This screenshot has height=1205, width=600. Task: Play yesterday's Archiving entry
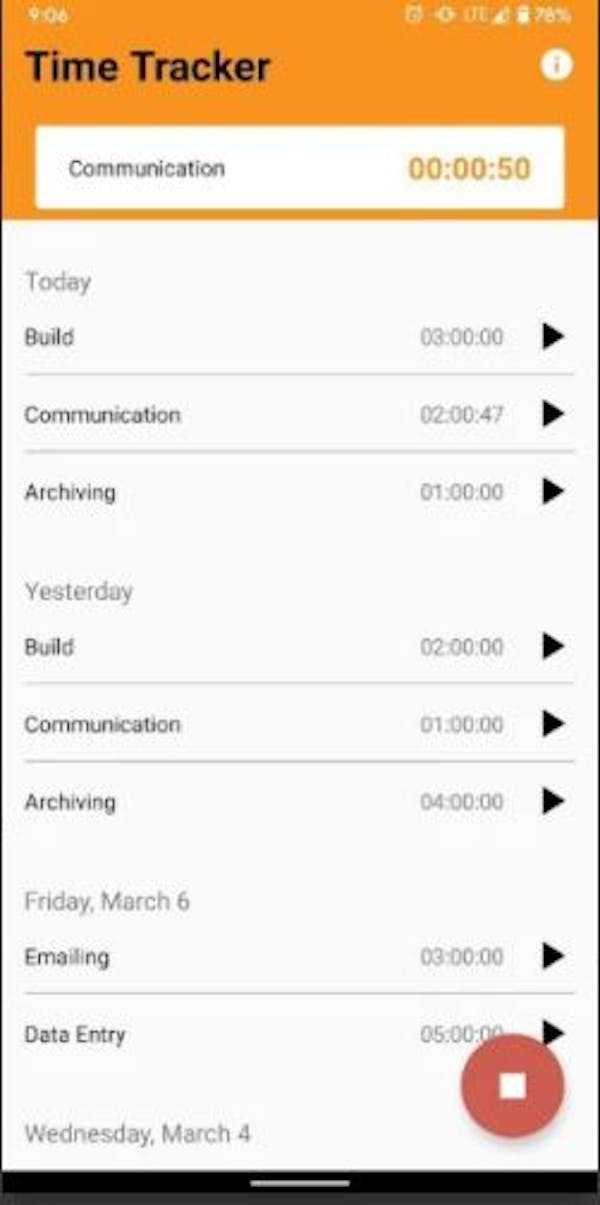click(553, 802)
